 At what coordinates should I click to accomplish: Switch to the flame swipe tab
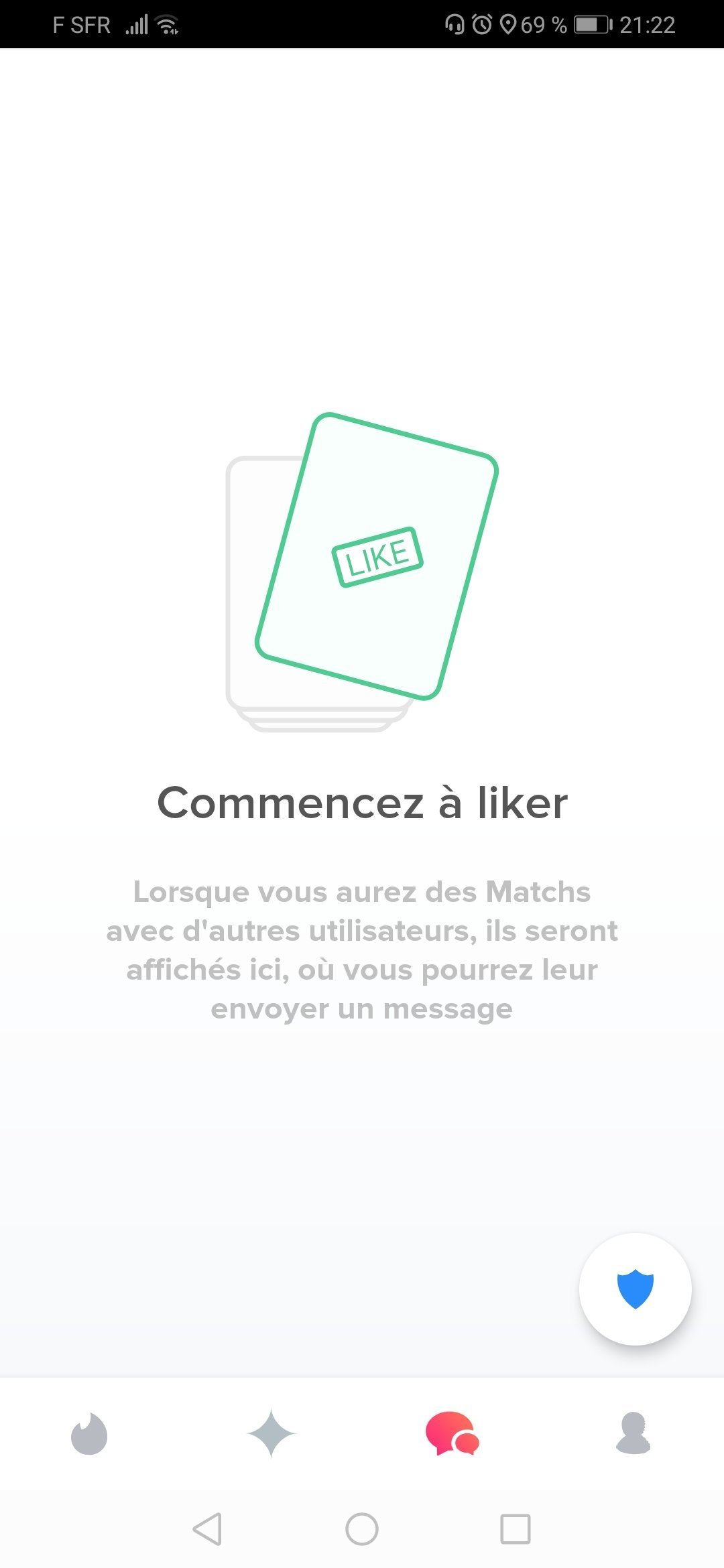[89, 1433]
